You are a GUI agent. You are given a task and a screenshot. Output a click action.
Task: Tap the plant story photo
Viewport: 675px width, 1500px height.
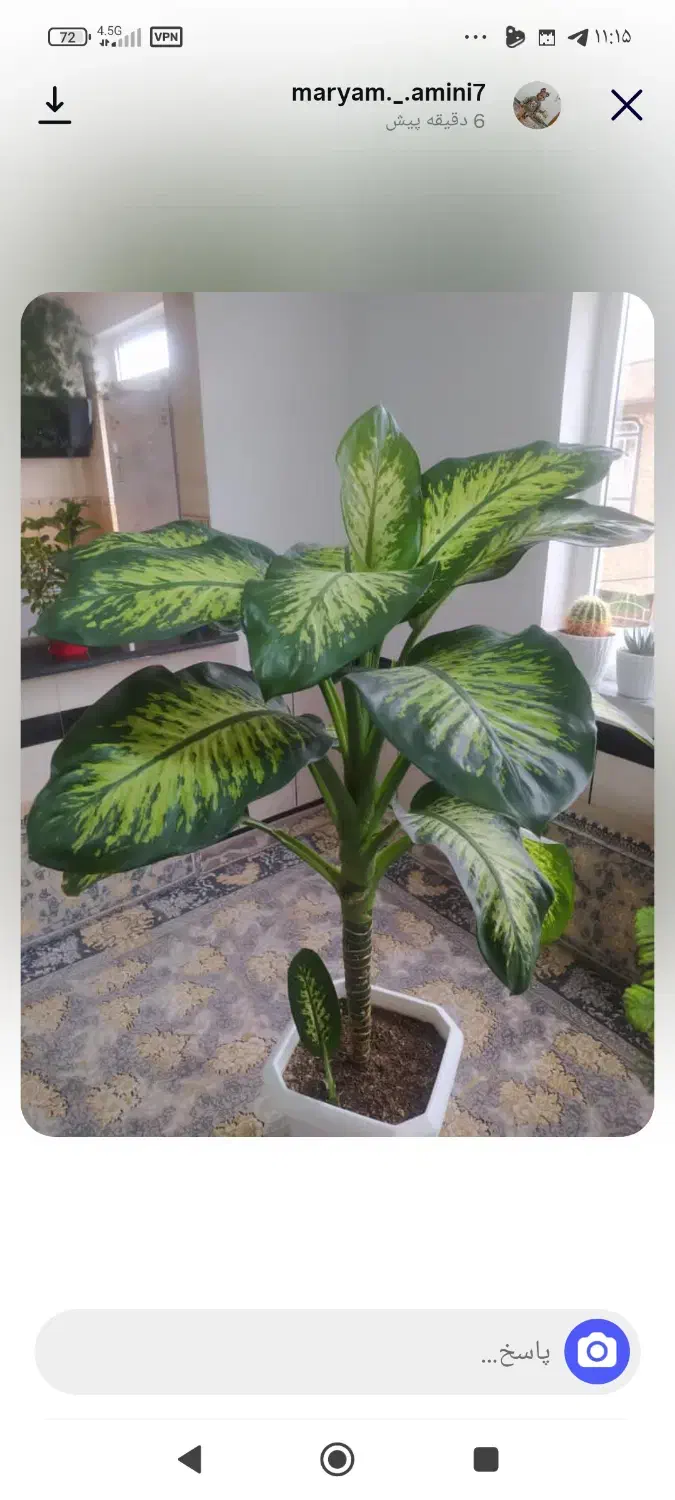337,714
